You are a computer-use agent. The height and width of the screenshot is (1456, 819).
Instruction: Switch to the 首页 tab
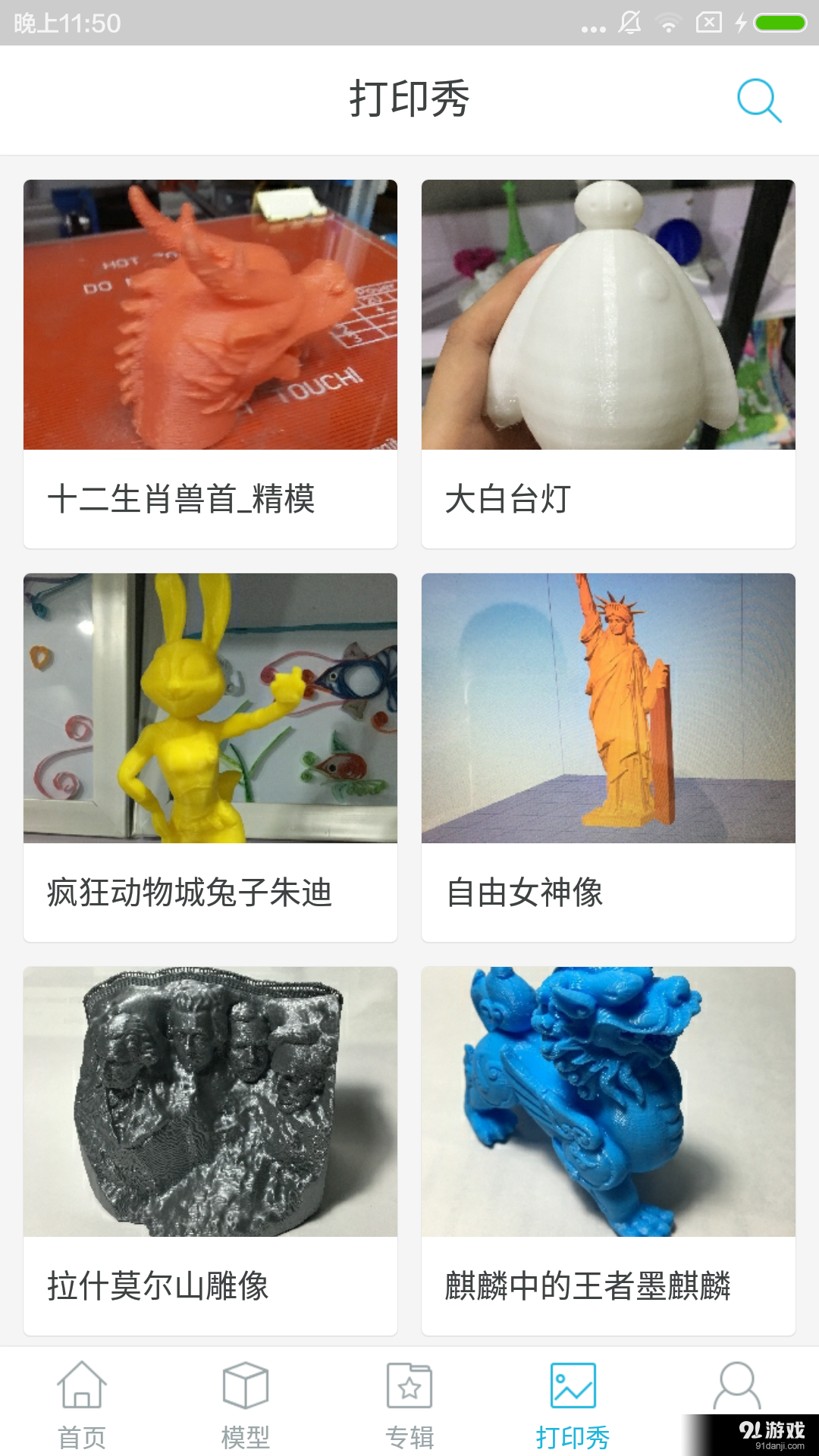(x=83, y=1403)
